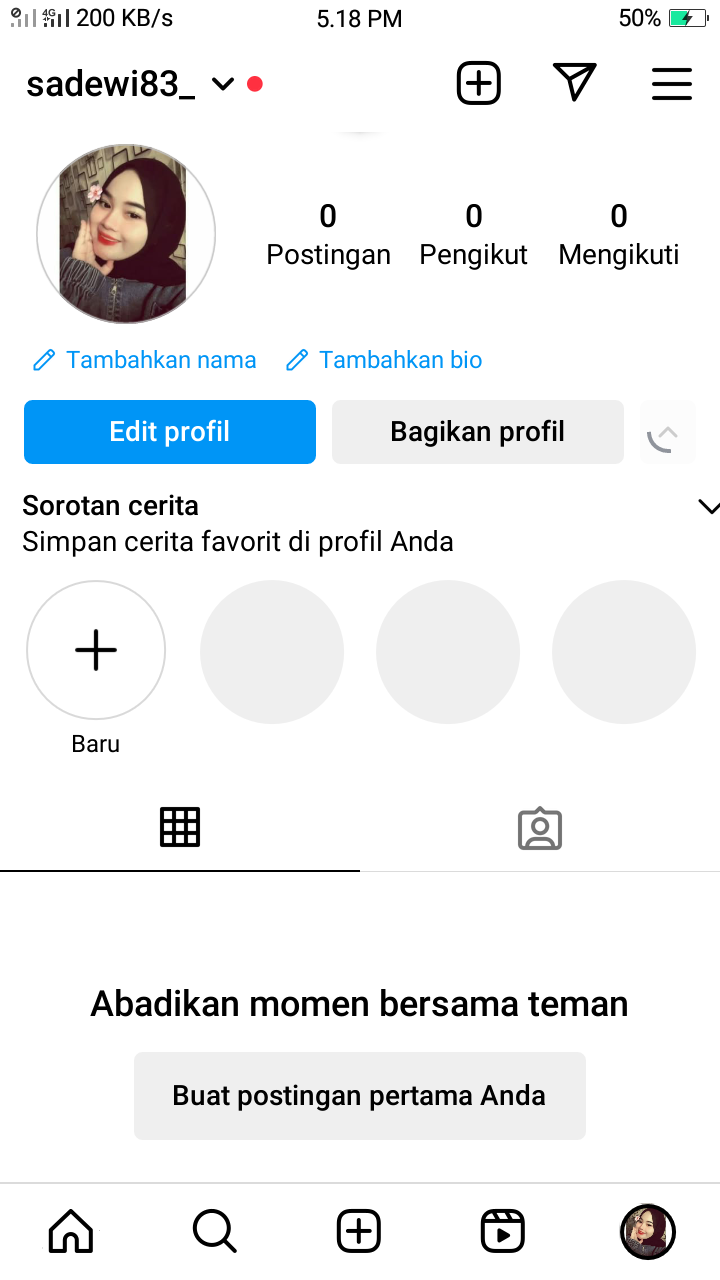The image size is (720, 1280).
Task: Open Edit profil
Action: (x=170, y=432)
